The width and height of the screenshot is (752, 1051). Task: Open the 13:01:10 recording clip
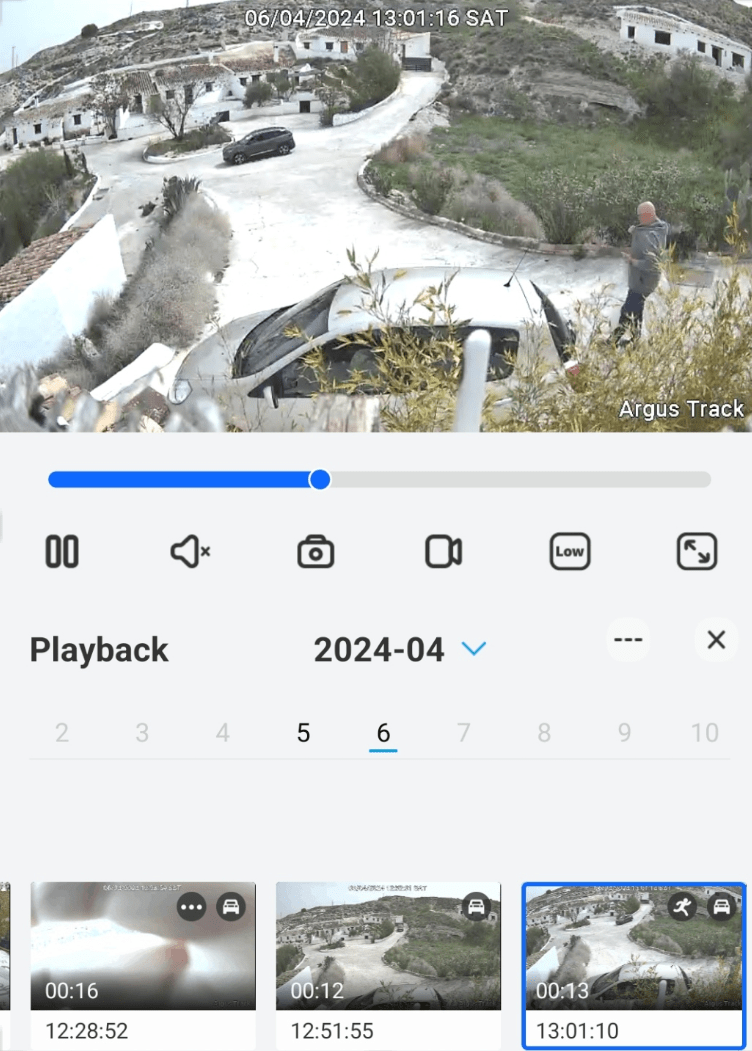pyautogui.click(x=633, y=946)
